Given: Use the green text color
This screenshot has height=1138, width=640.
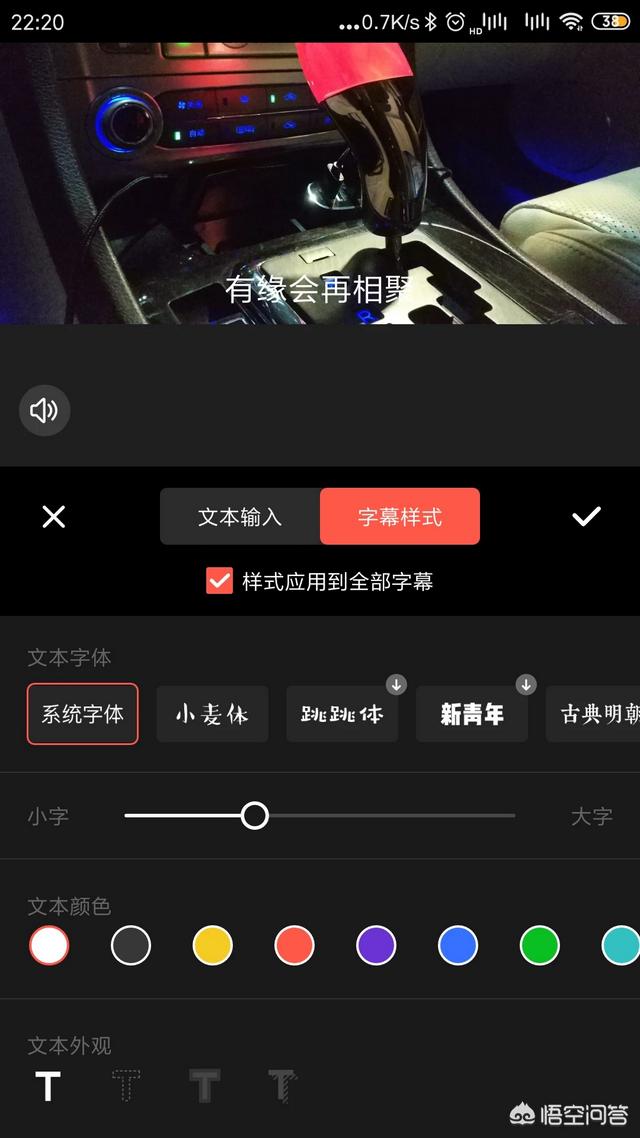Looking at the screenshot, I should tap(540, 945).
